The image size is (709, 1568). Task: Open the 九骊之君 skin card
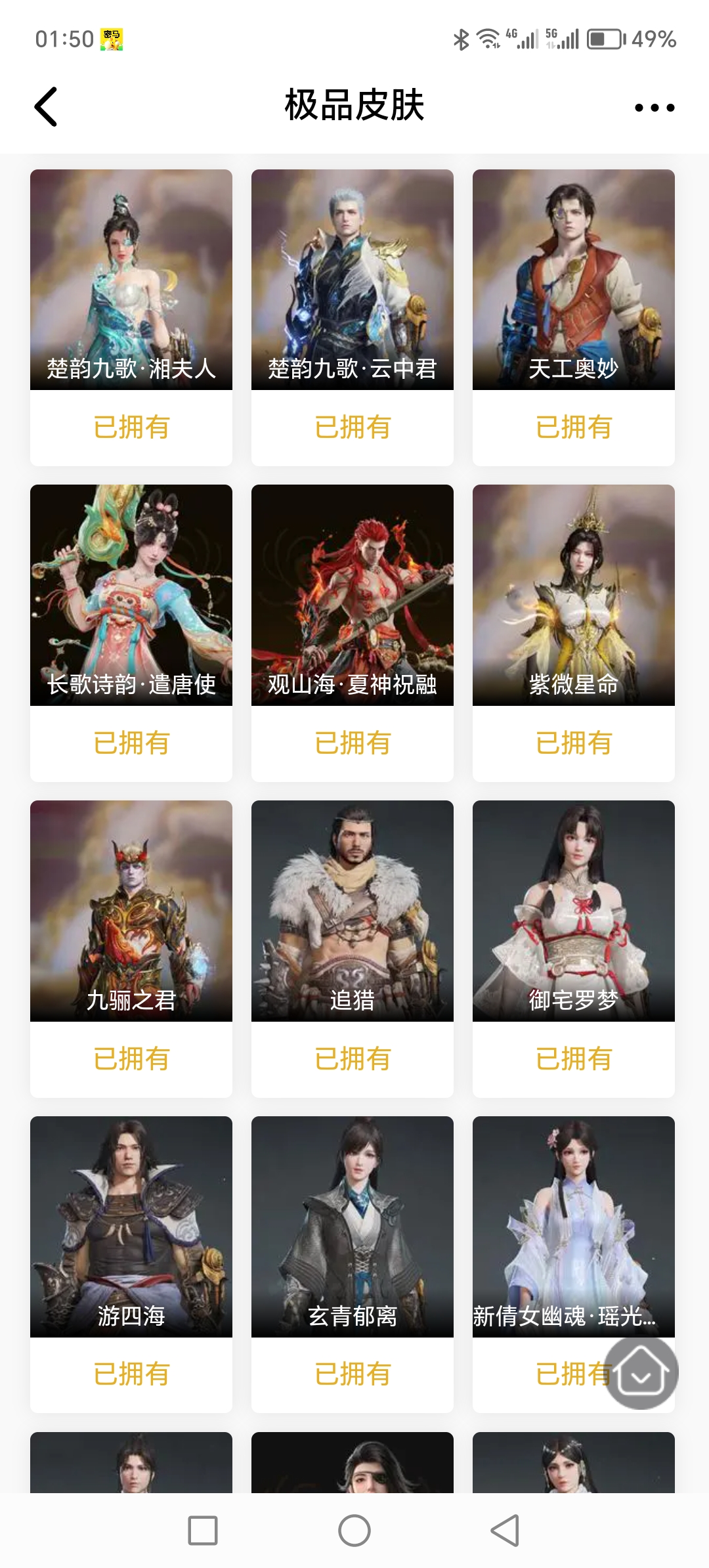(x=131, y=911)
